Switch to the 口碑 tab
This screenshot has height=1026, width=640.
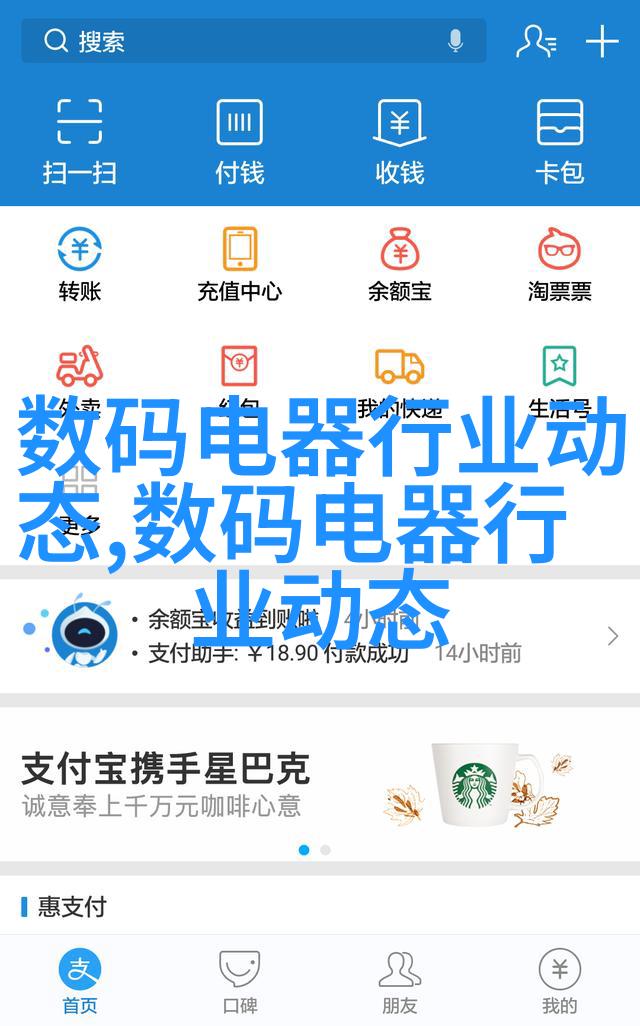[x=240, y=980]
